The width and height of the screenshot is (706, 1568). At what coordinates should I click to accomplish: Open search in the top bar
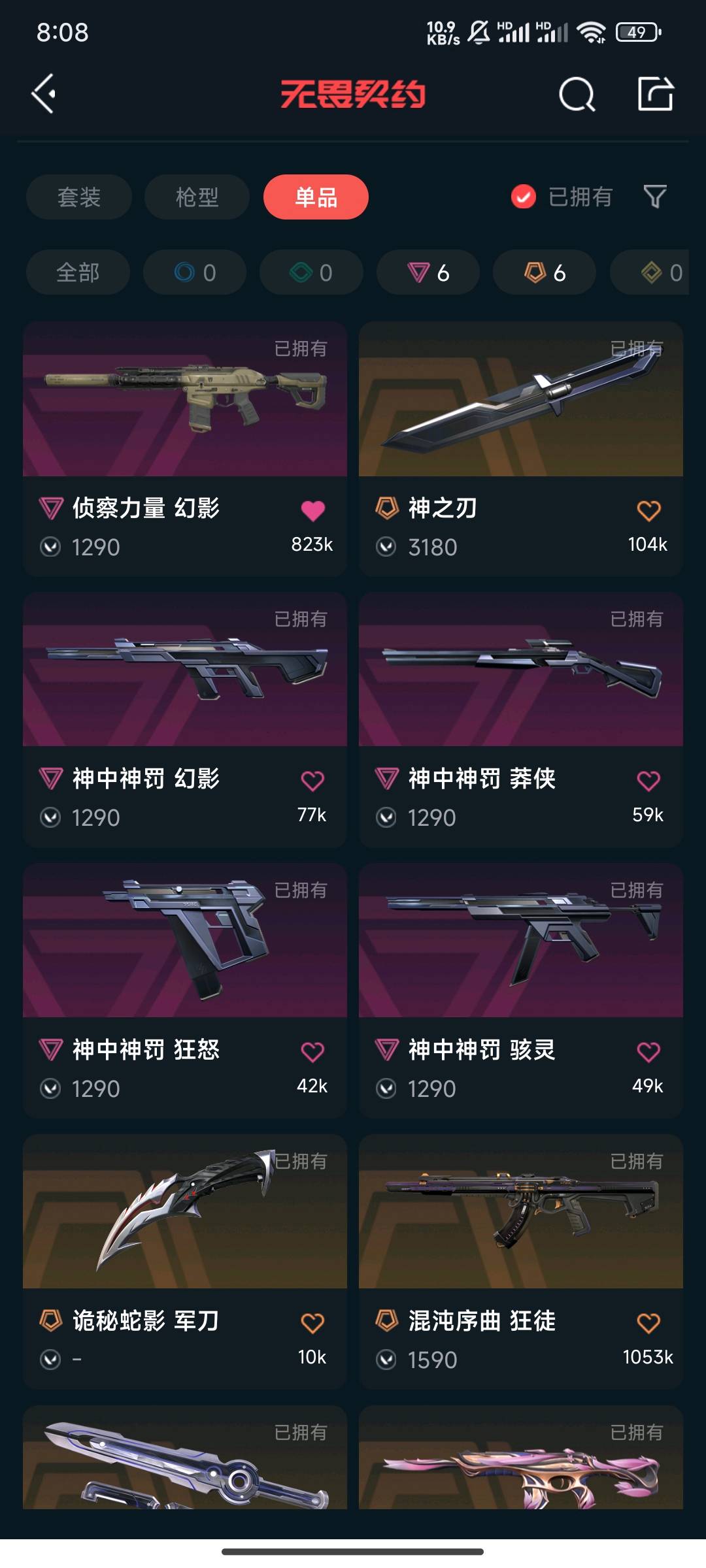577,95
